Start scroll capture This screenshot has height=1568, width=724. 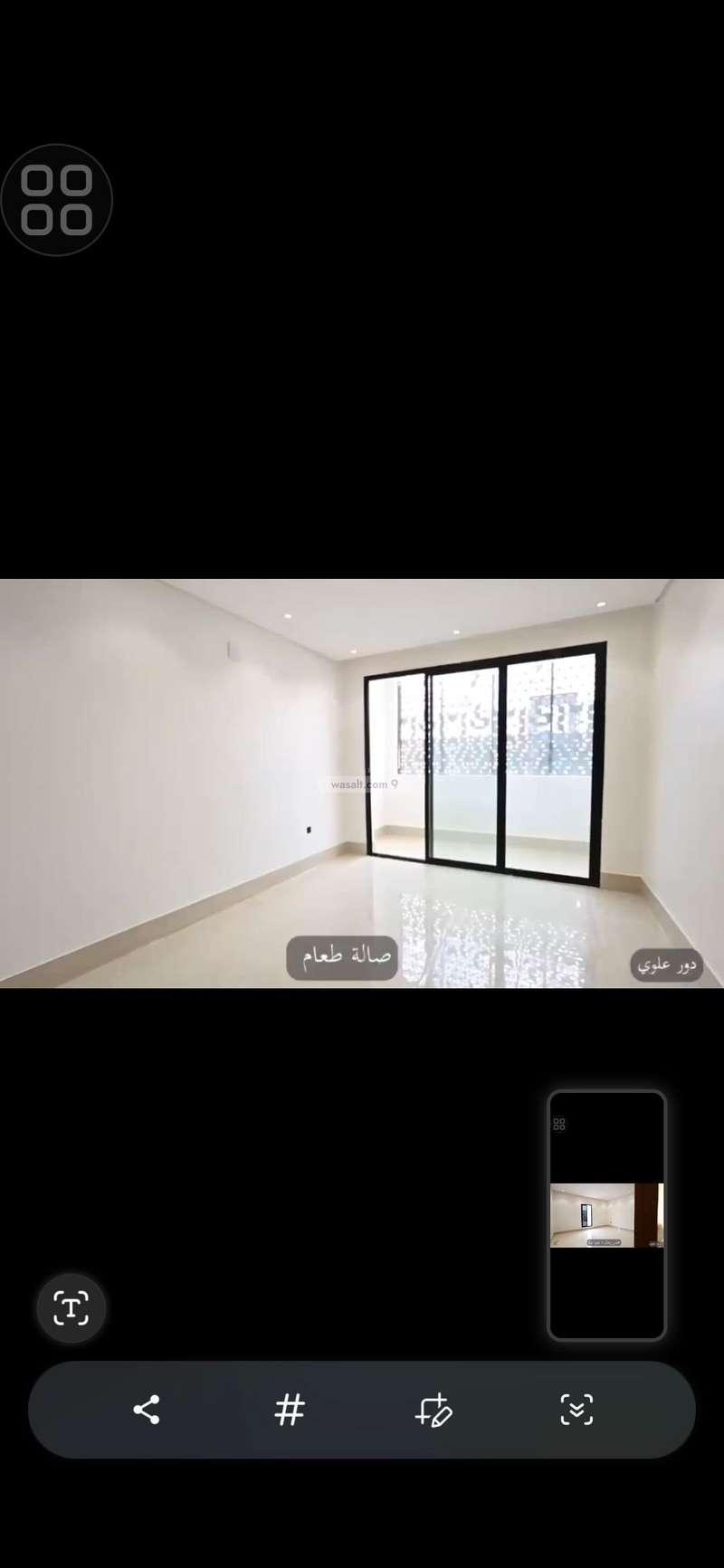[576, 1409]
